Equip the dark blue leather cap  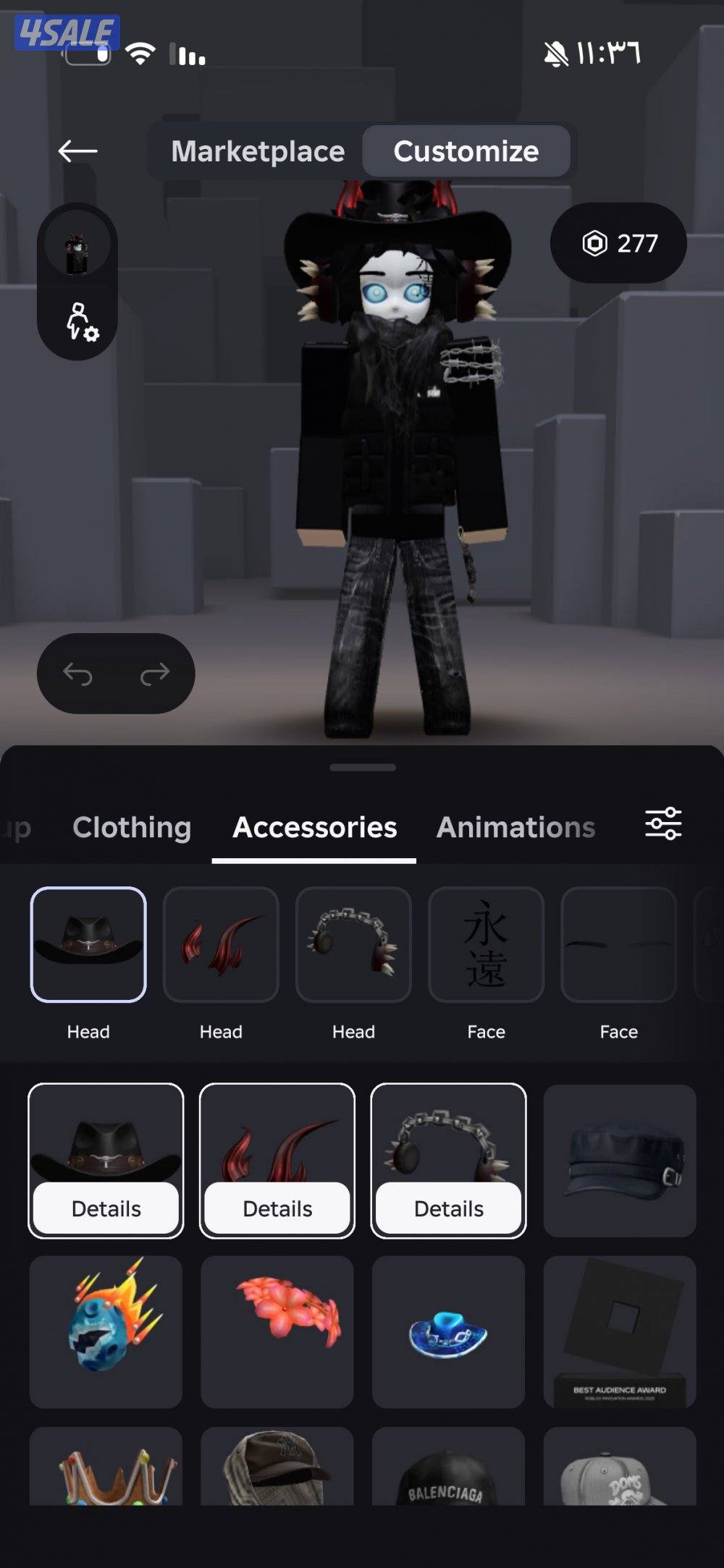pos(620,1160)
